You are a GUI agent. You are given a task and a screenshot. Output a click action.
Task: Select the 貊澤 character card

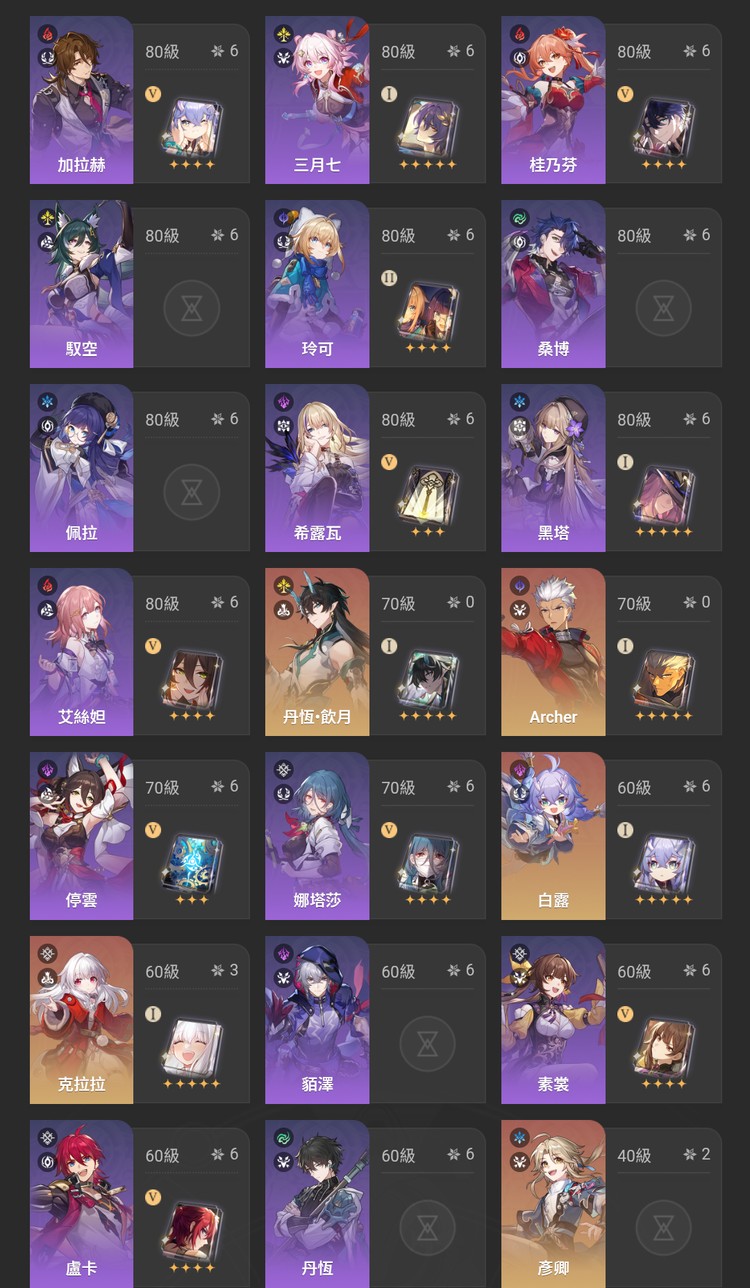pos(375,1020)
